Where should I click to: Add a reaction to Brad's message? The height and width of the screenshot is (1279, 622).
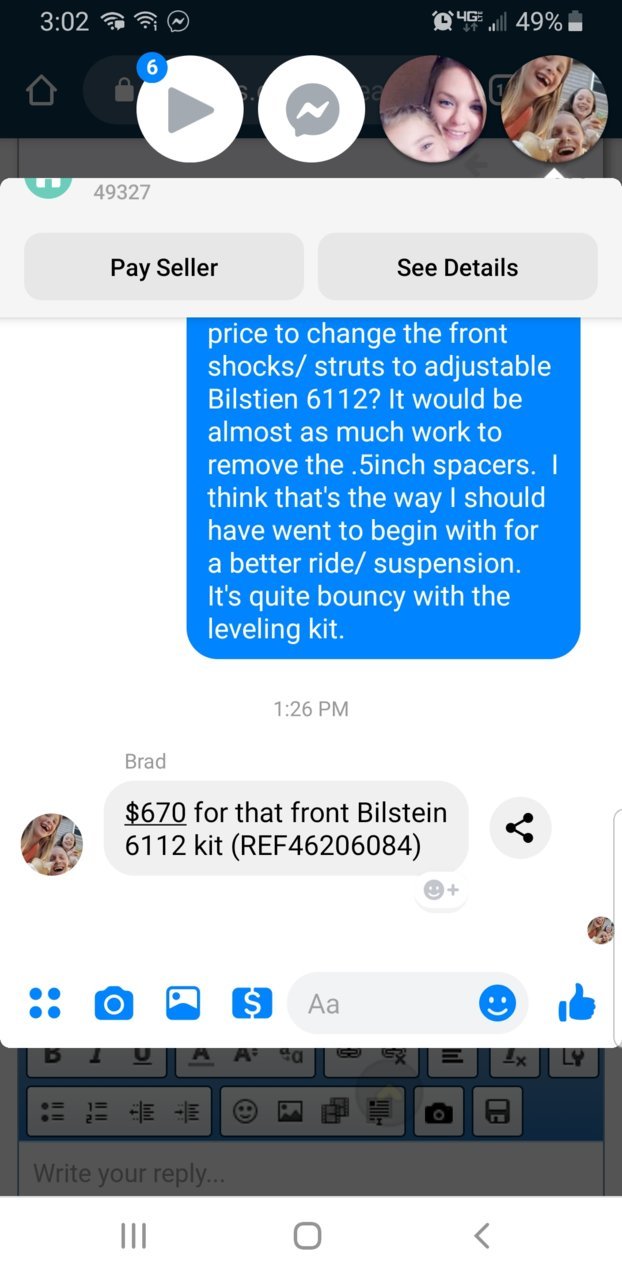click(x=440, y=889)
